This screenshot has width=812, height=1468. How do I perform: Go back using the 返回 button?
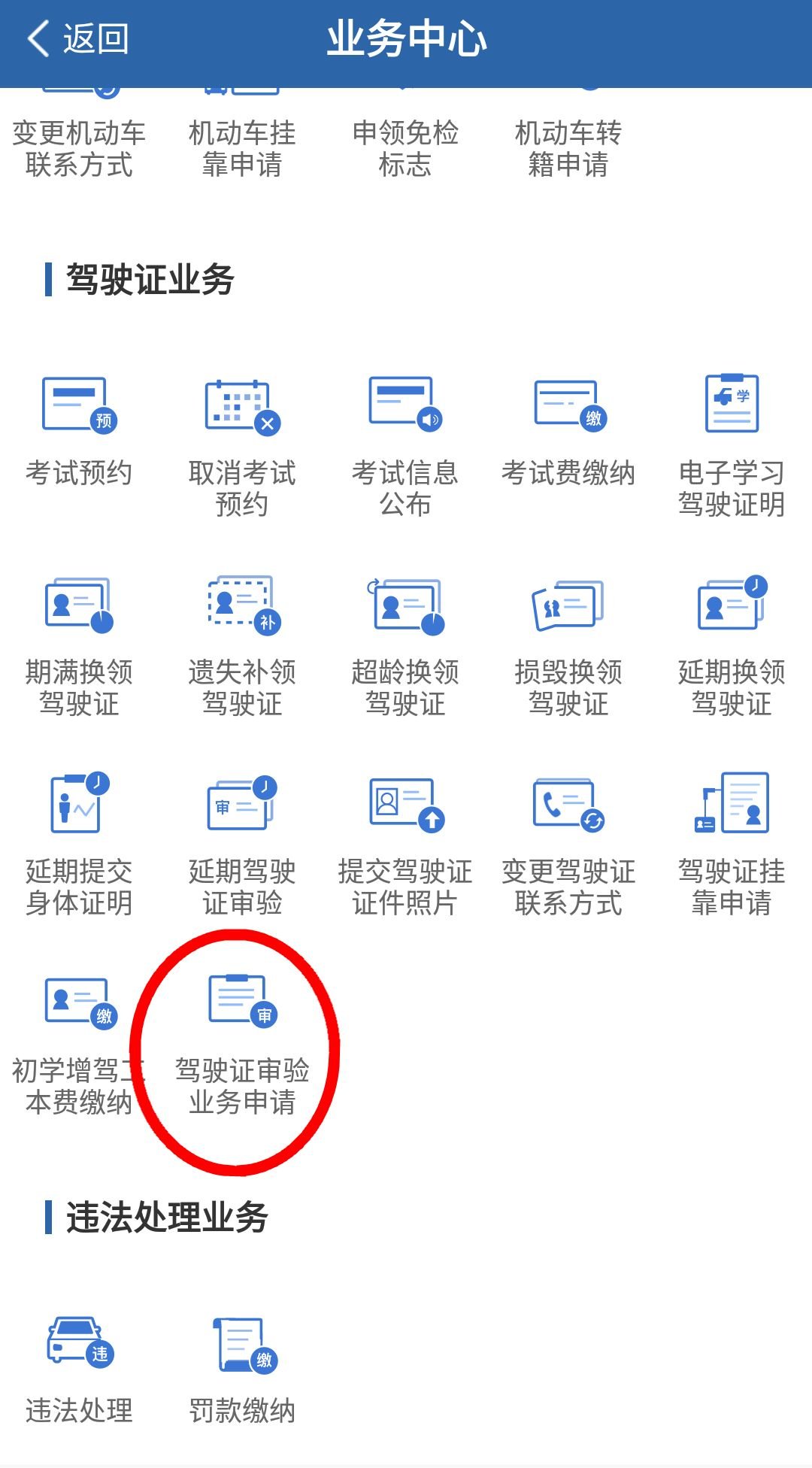pyautogui.click(x=77, y=39)
